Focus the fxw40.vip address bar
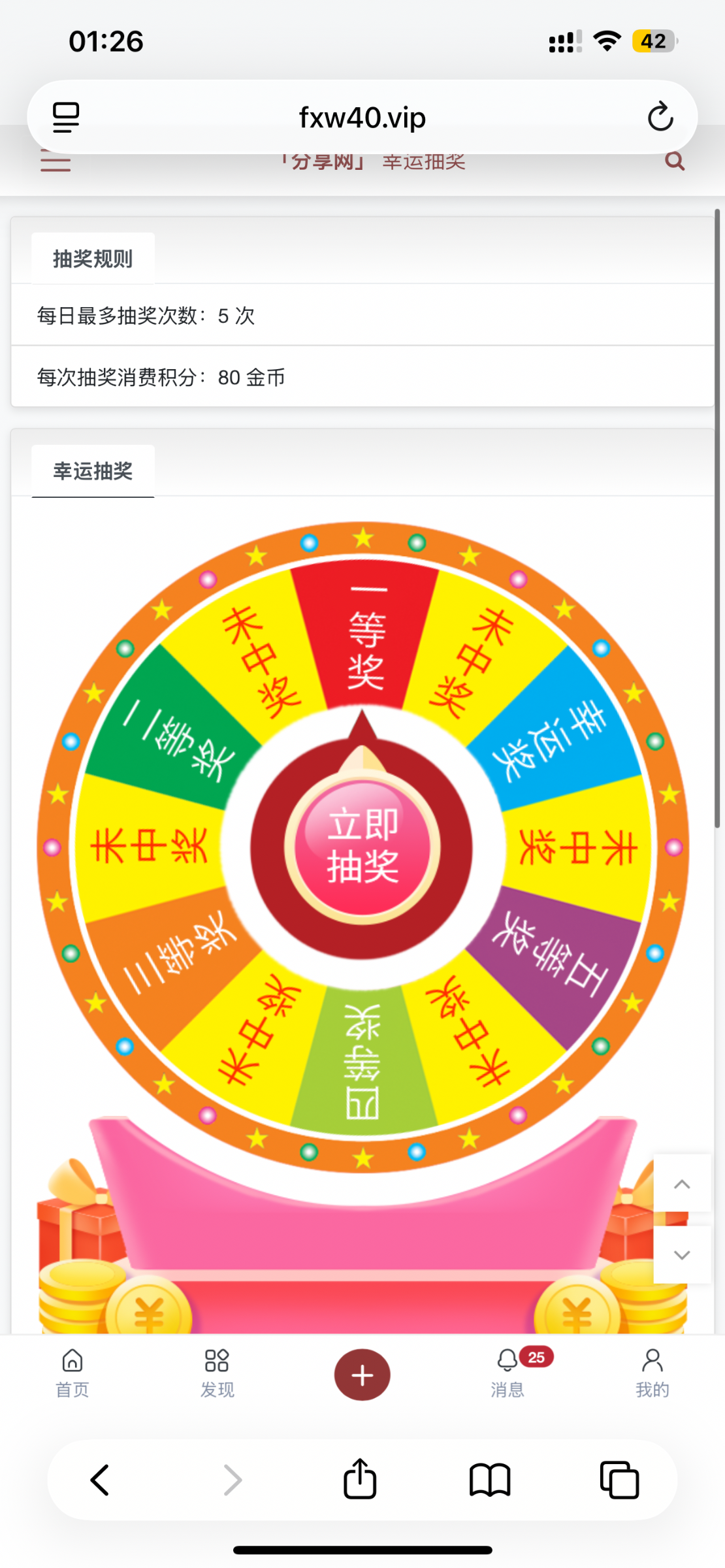 point(362,118)
